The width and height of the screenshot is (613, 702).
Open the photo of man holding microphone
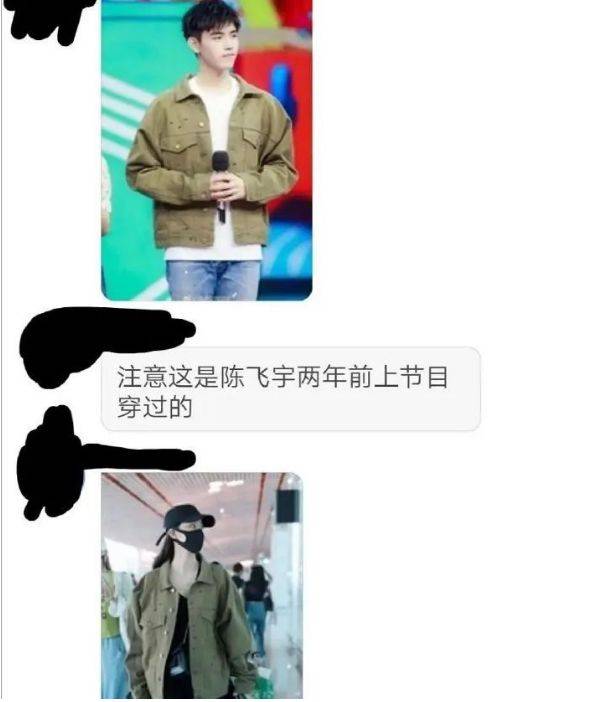207,150
